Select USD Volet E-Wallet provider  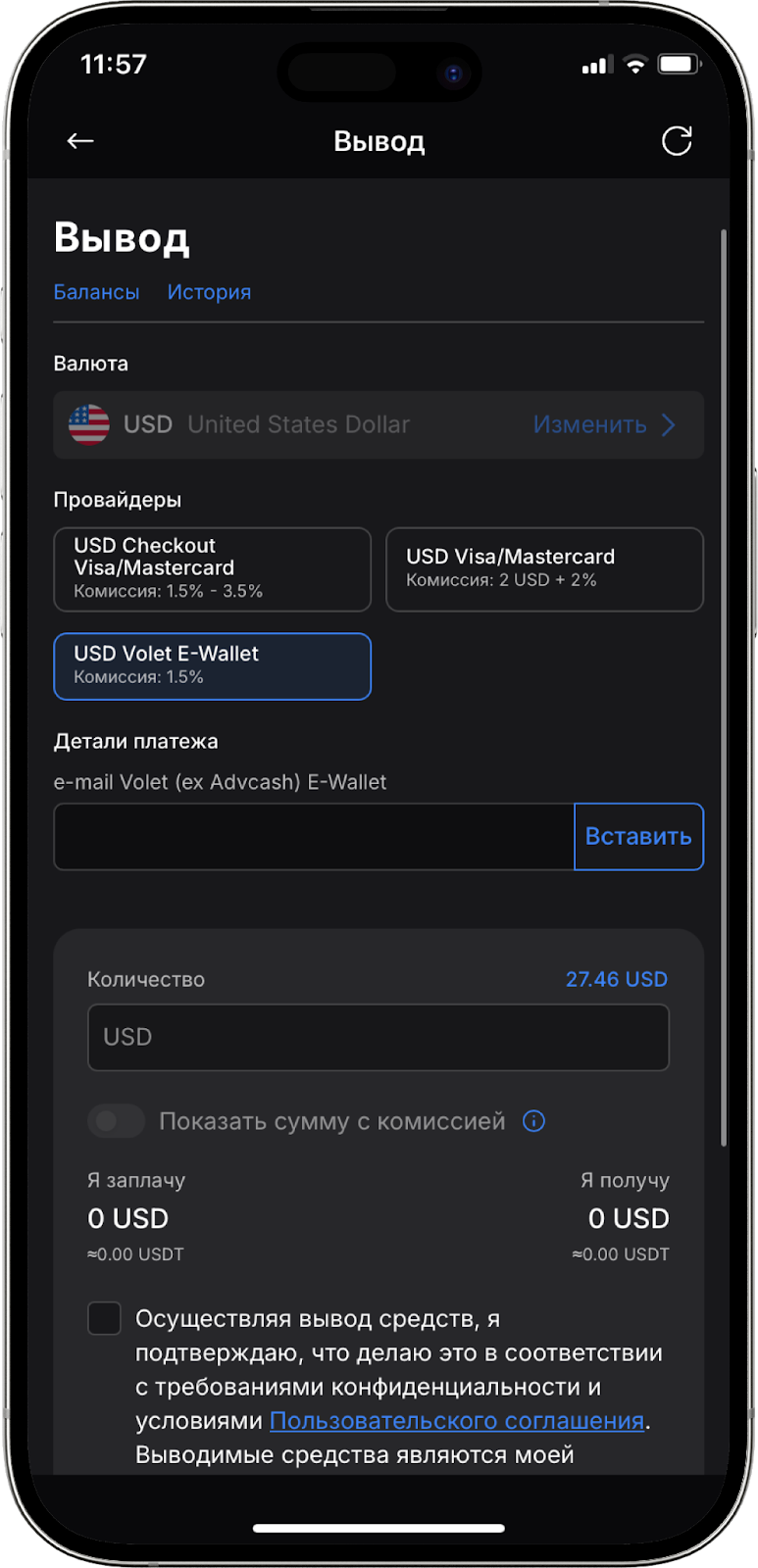click(212, 666)
